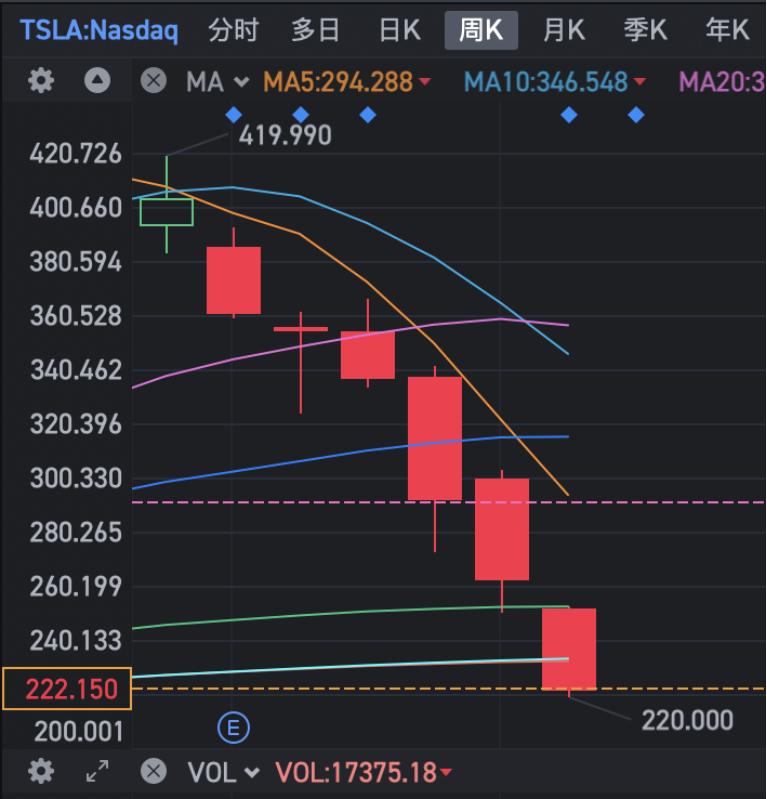Select the 日K chart tab

point(399,30)
